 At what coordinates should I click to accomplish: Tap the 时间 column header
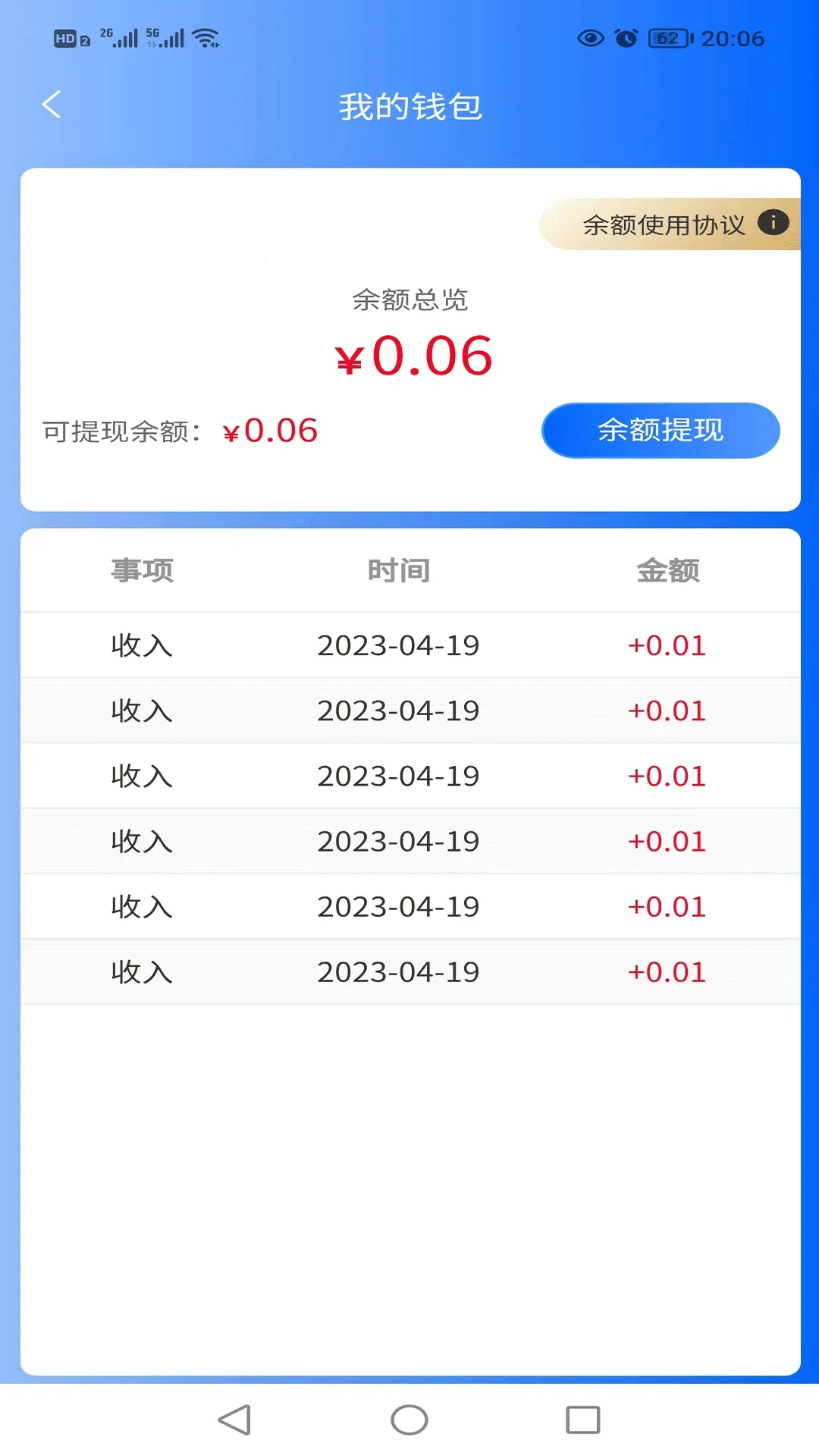pos(400,572)
